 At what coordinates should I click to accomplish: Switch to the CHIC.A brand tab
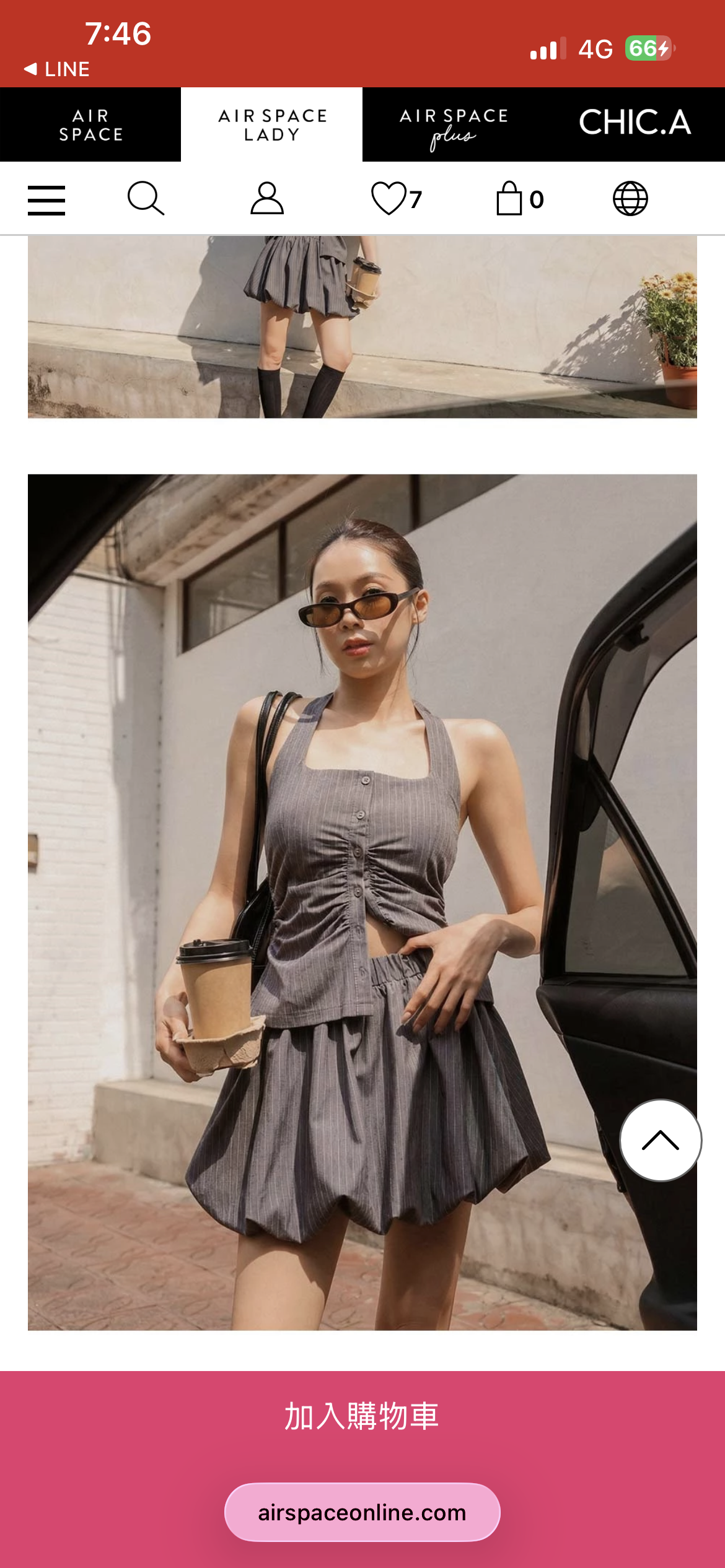[x=635, y=123]
